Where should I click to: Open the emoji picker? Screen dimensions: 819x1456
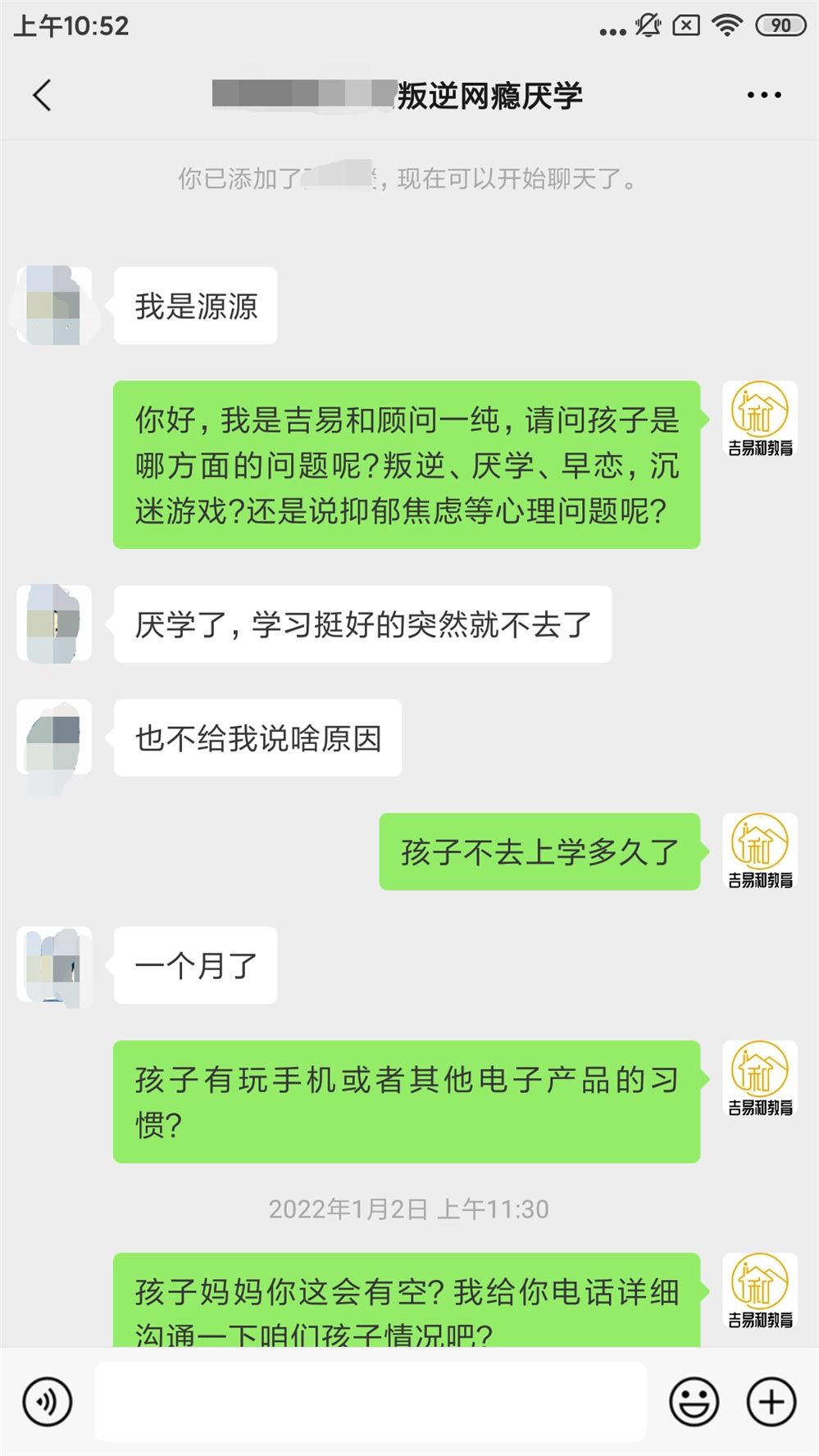coord(694,1402)
